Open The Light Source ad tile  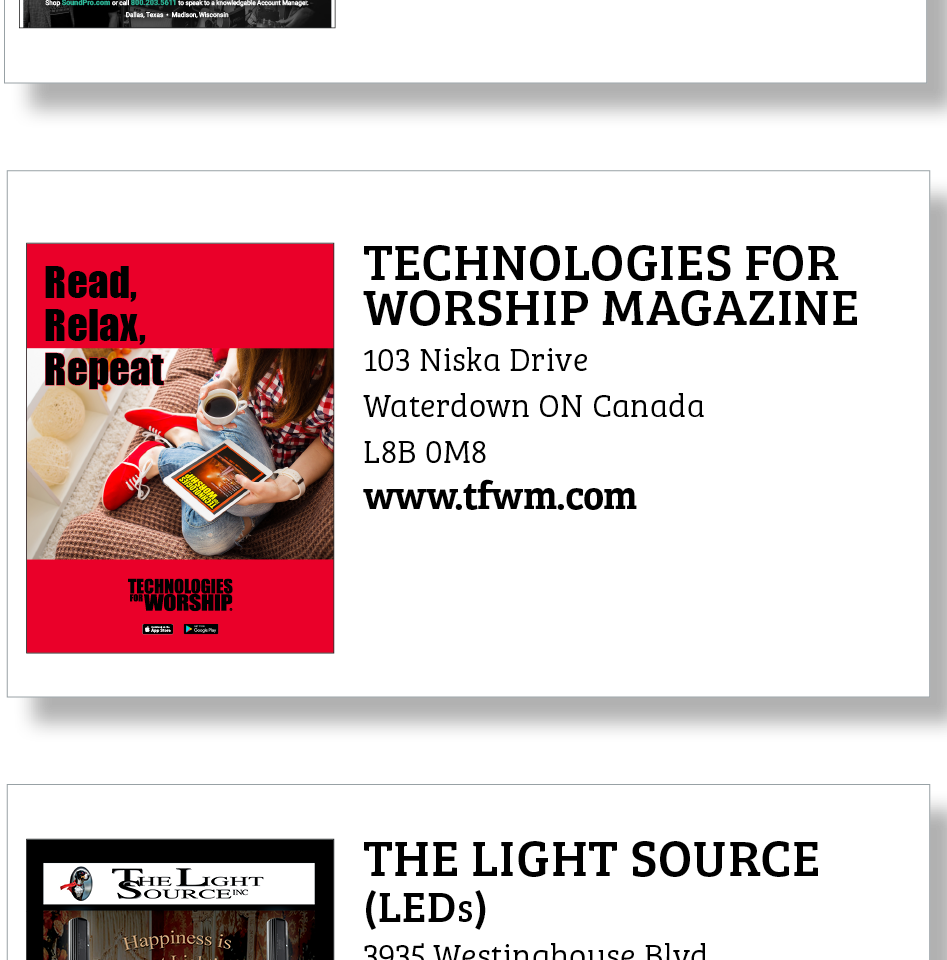point(180,900)
